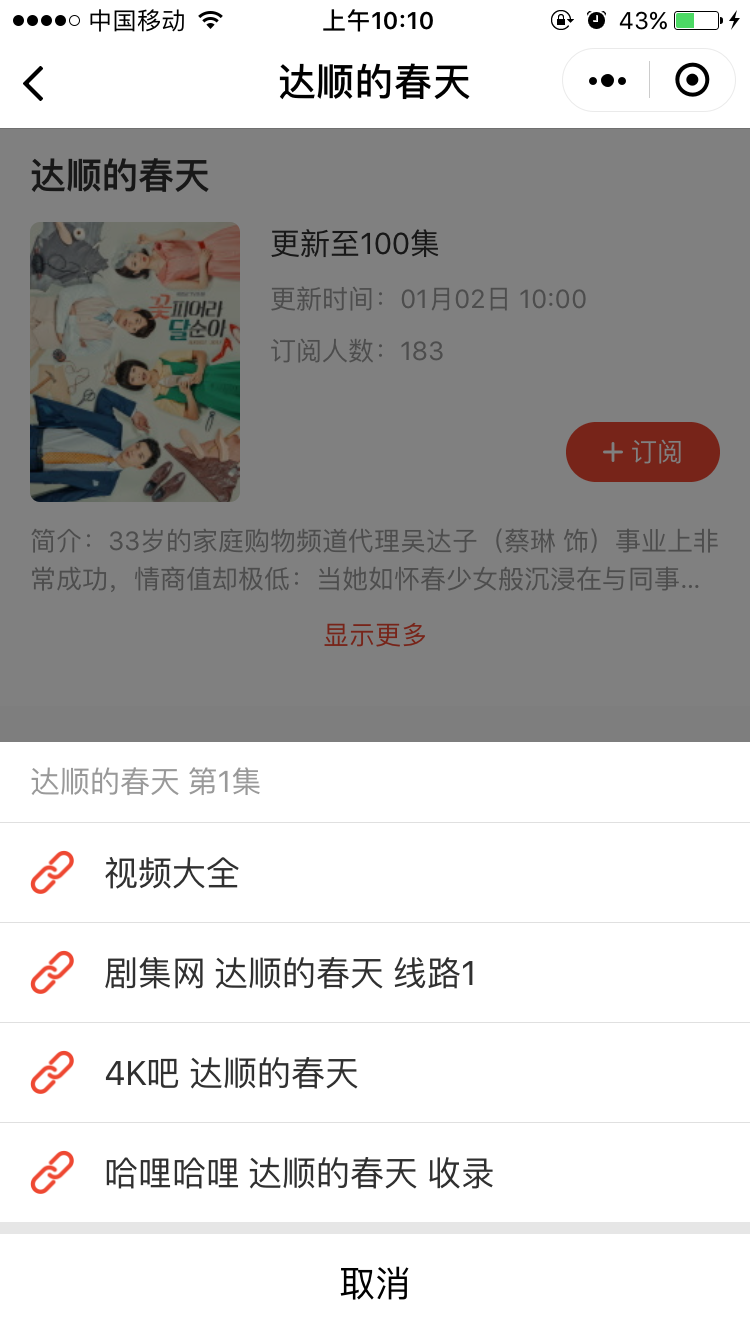The width and height of the screenshot is (750, 1334).
Task: Close the mini program via circle icon
Action: (x=692, y=81)
